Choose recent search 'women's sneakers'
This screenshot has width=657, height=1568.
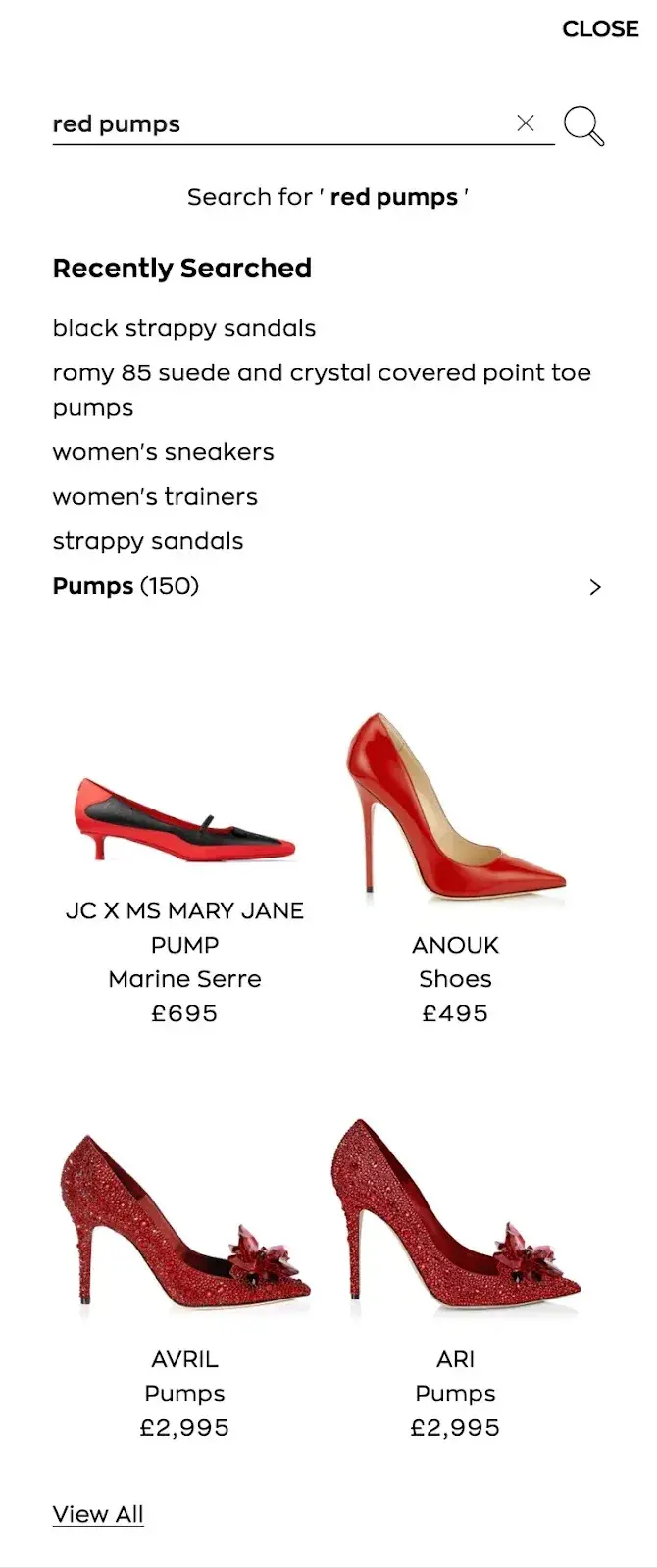point(163,452)
